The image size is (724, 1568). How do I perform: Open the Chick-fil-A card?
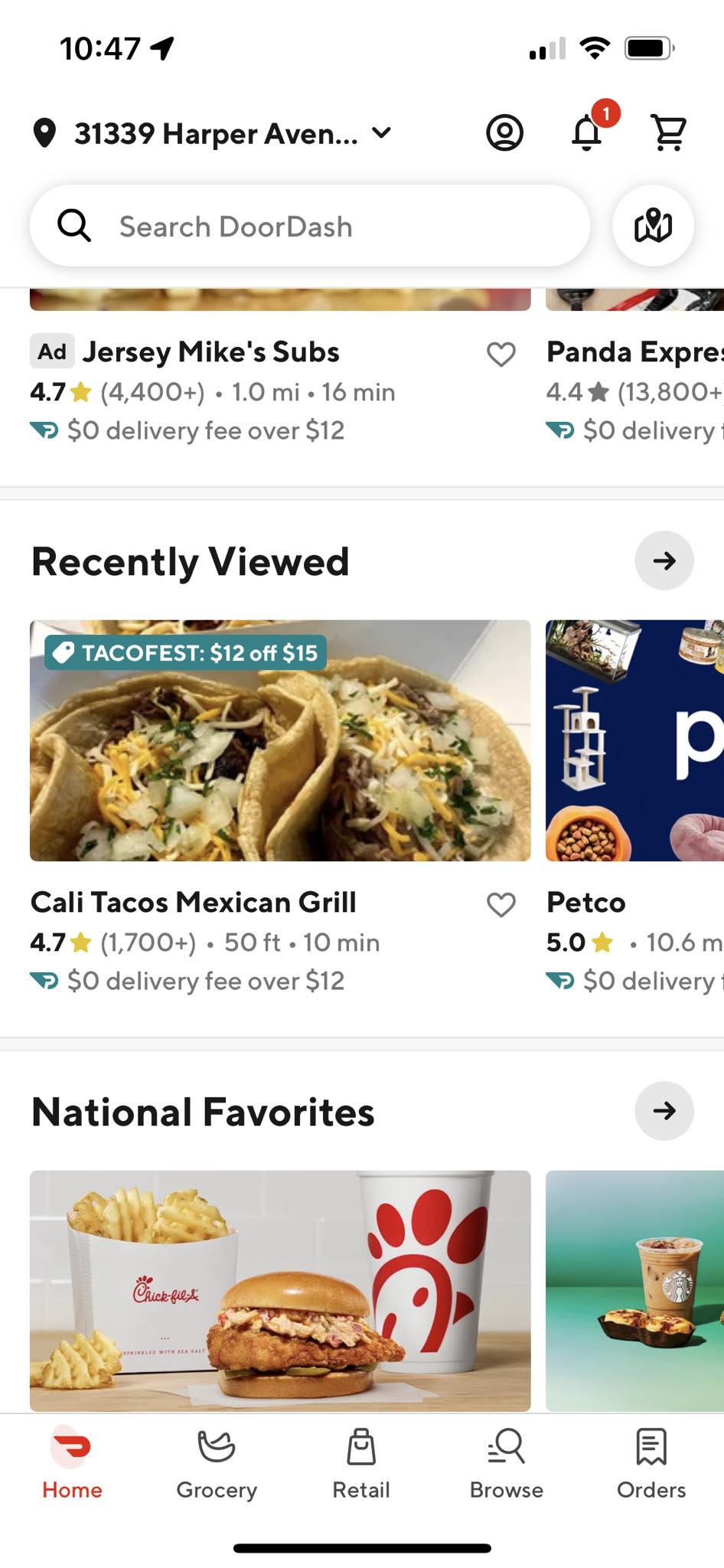click(x=280, y=1290)
